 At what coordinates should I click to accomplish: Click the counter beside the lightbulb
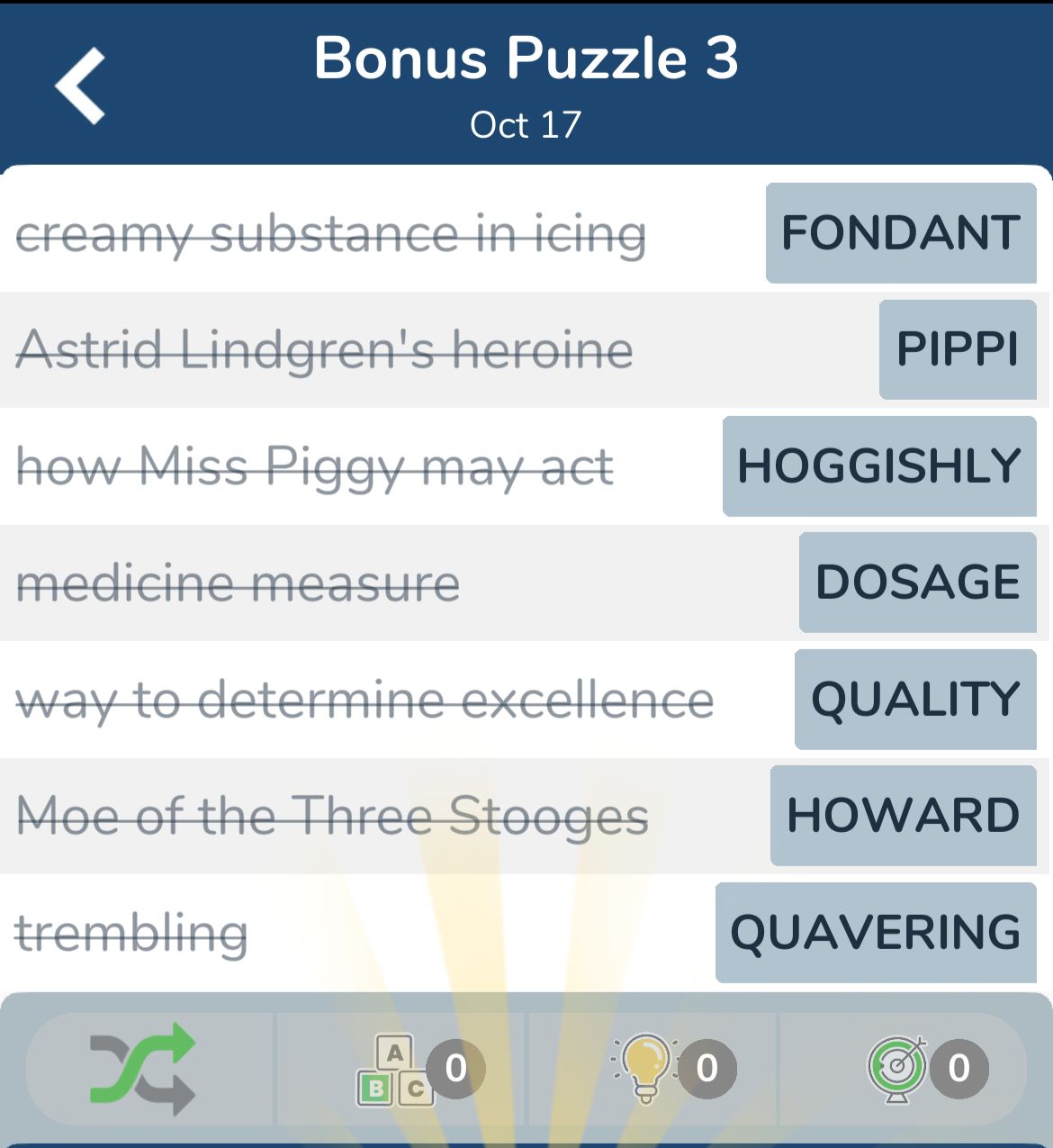pyautogui.click(x=707, y=1068)
